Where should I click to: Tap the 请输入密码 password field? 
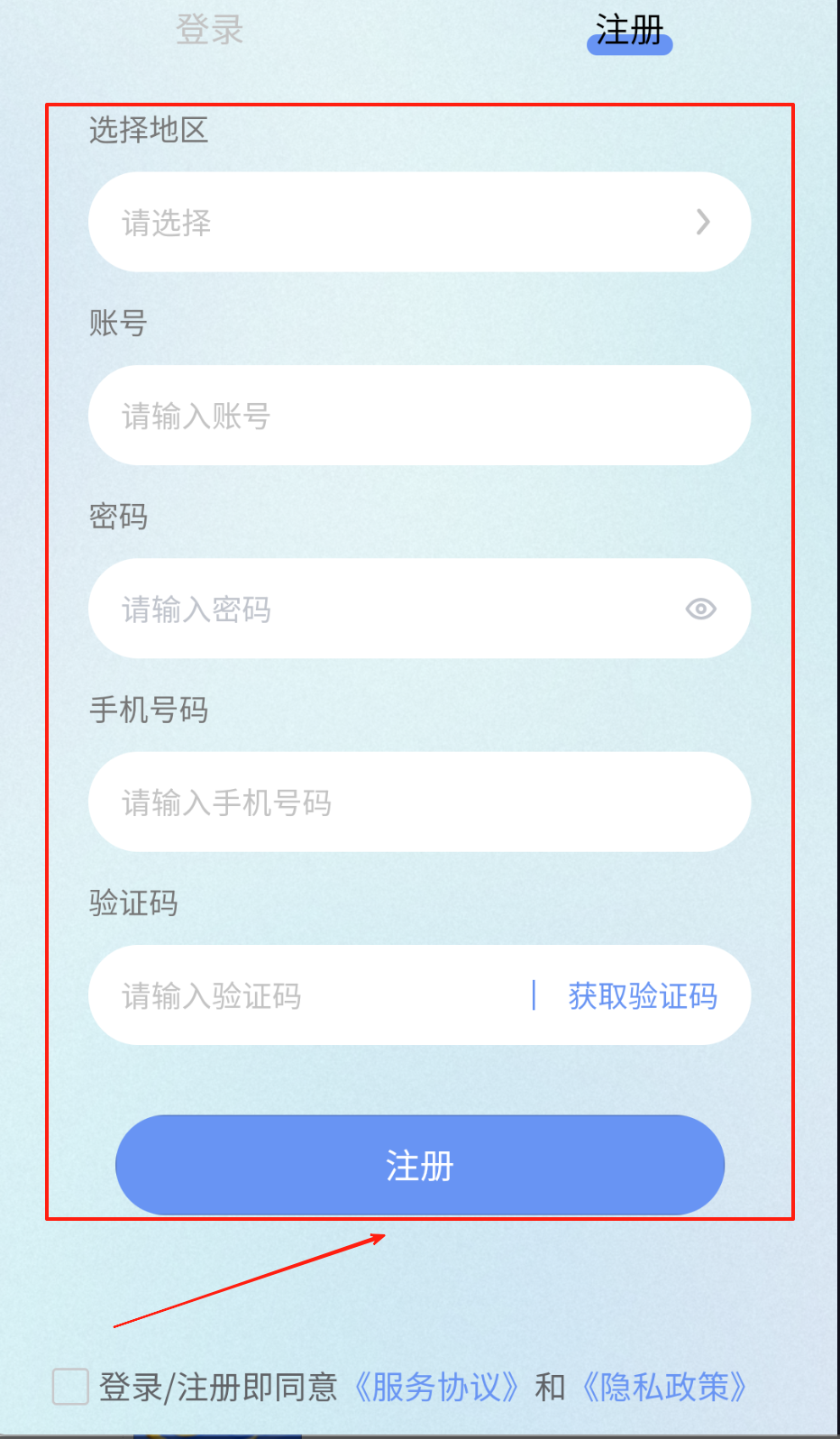379,610
